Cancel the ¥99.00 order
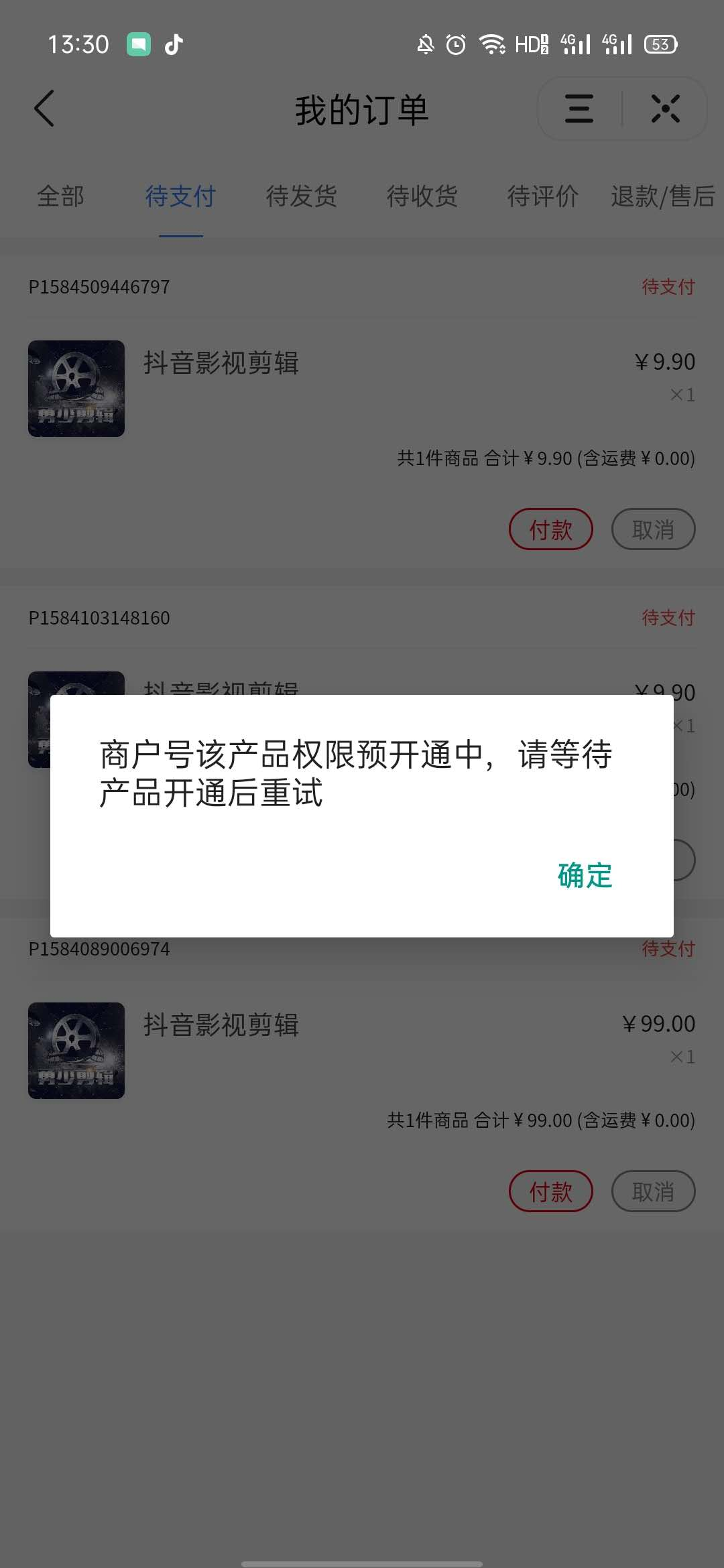 [x=653, y=1191]
